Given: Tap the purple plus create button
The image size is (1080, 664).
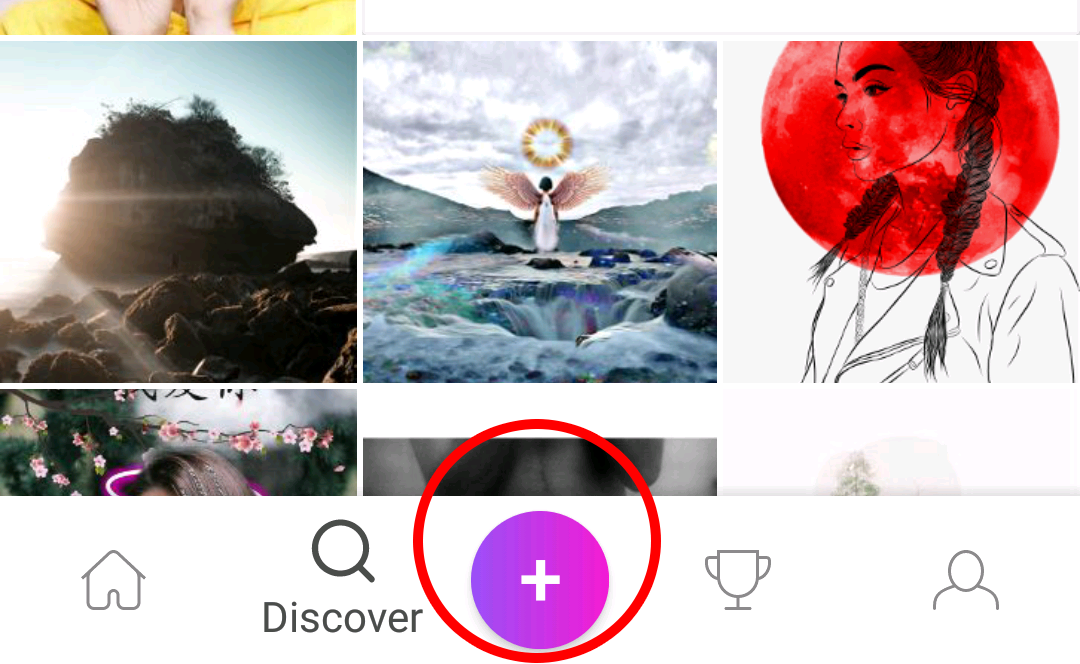Looking at the screenshot, I should point(539,580).
